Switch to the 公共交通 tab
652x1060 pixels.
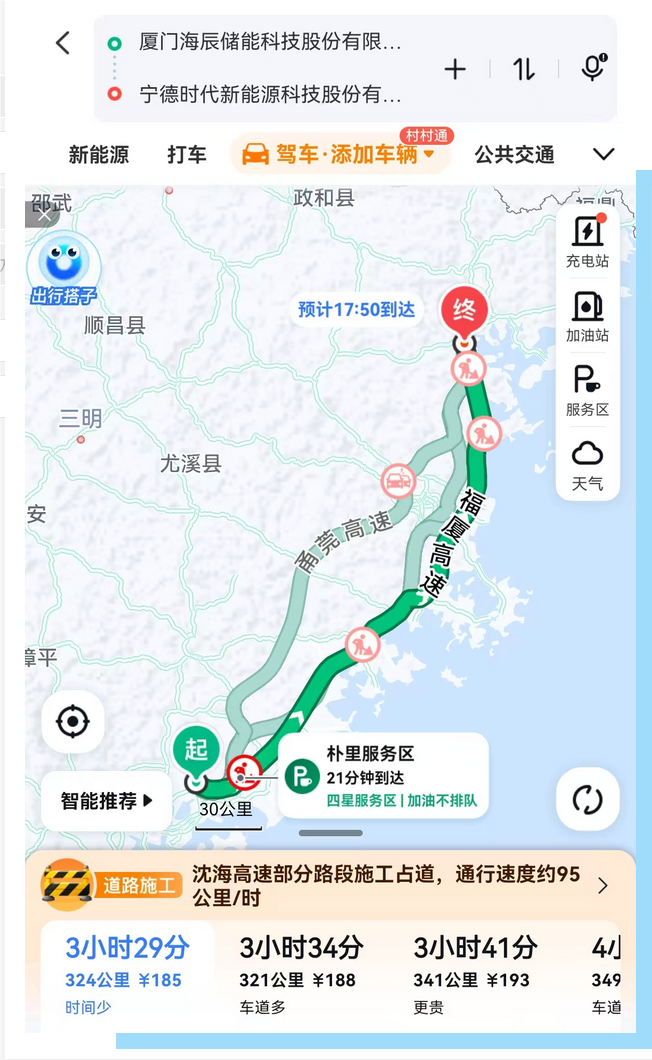pos(514,155)
